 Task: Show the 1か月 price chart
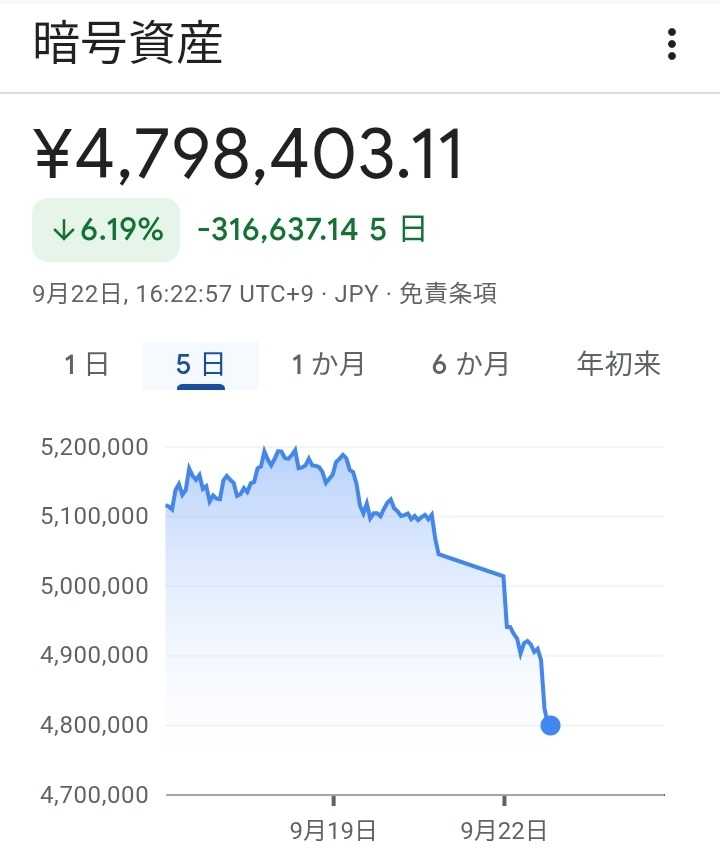click(328, 364)
